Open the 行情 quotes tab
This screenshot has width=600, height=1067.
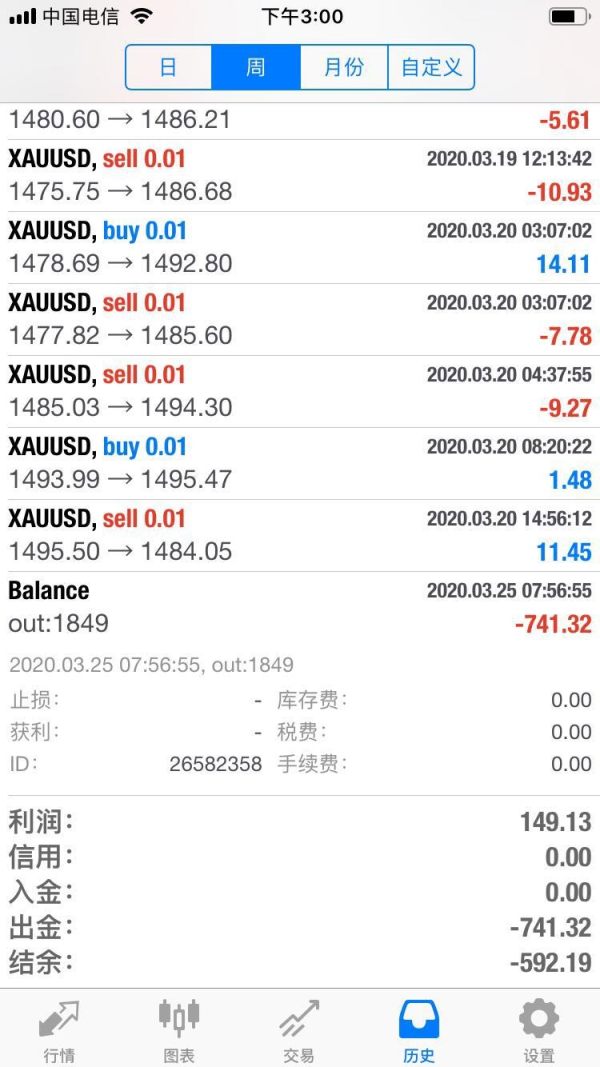coord(59,1030)
